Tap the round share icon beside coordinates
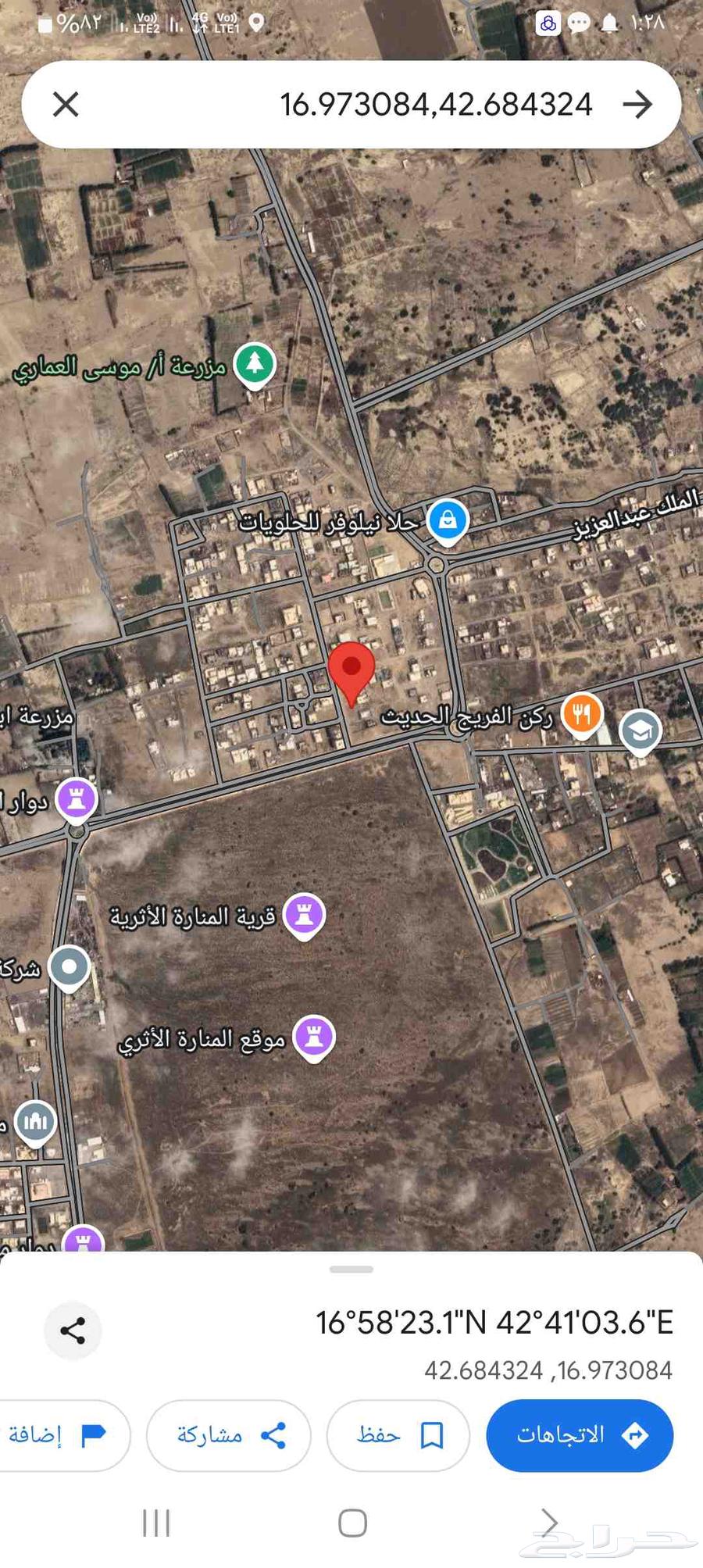Viewport: 703px width, 1568px height. pyautogui.click(x=73, y=1331)
